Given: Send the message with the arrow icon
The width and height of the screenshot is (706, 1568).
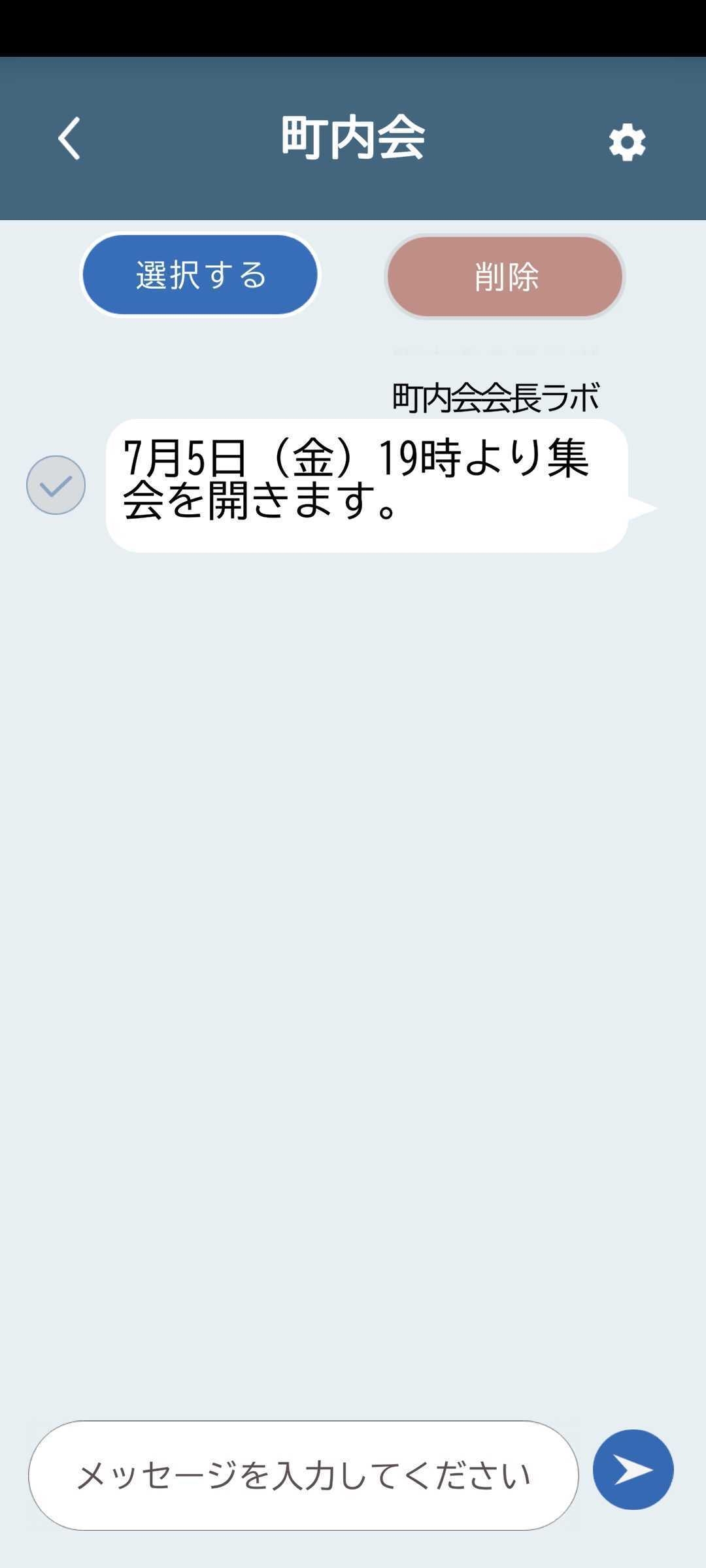Looking at the screenshot, I should click(633, 1470).
